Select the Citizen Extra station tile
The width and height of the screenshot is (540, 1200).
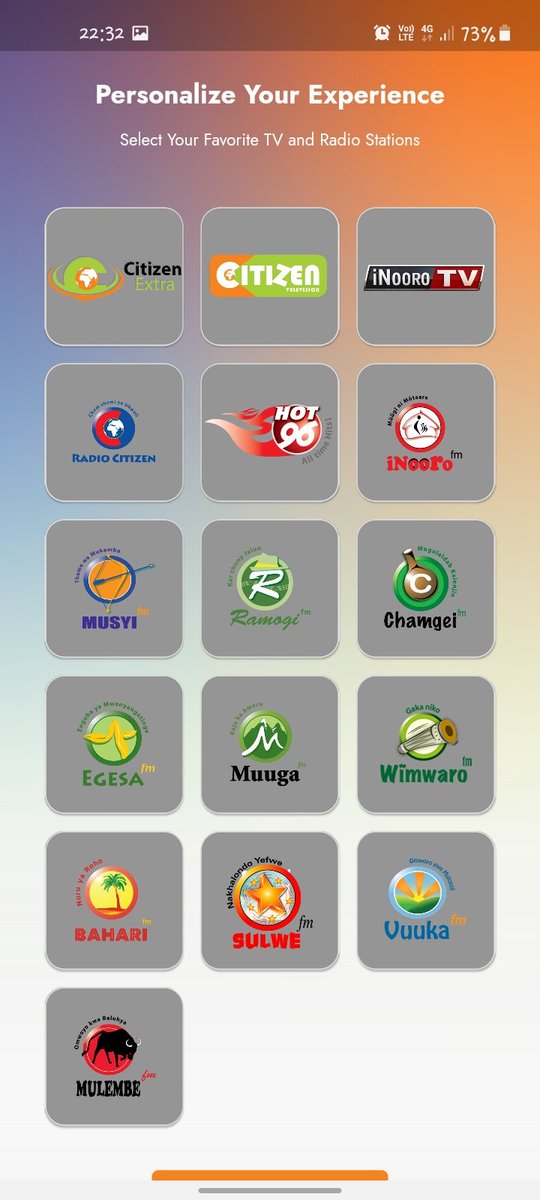[x=114, y=276]
